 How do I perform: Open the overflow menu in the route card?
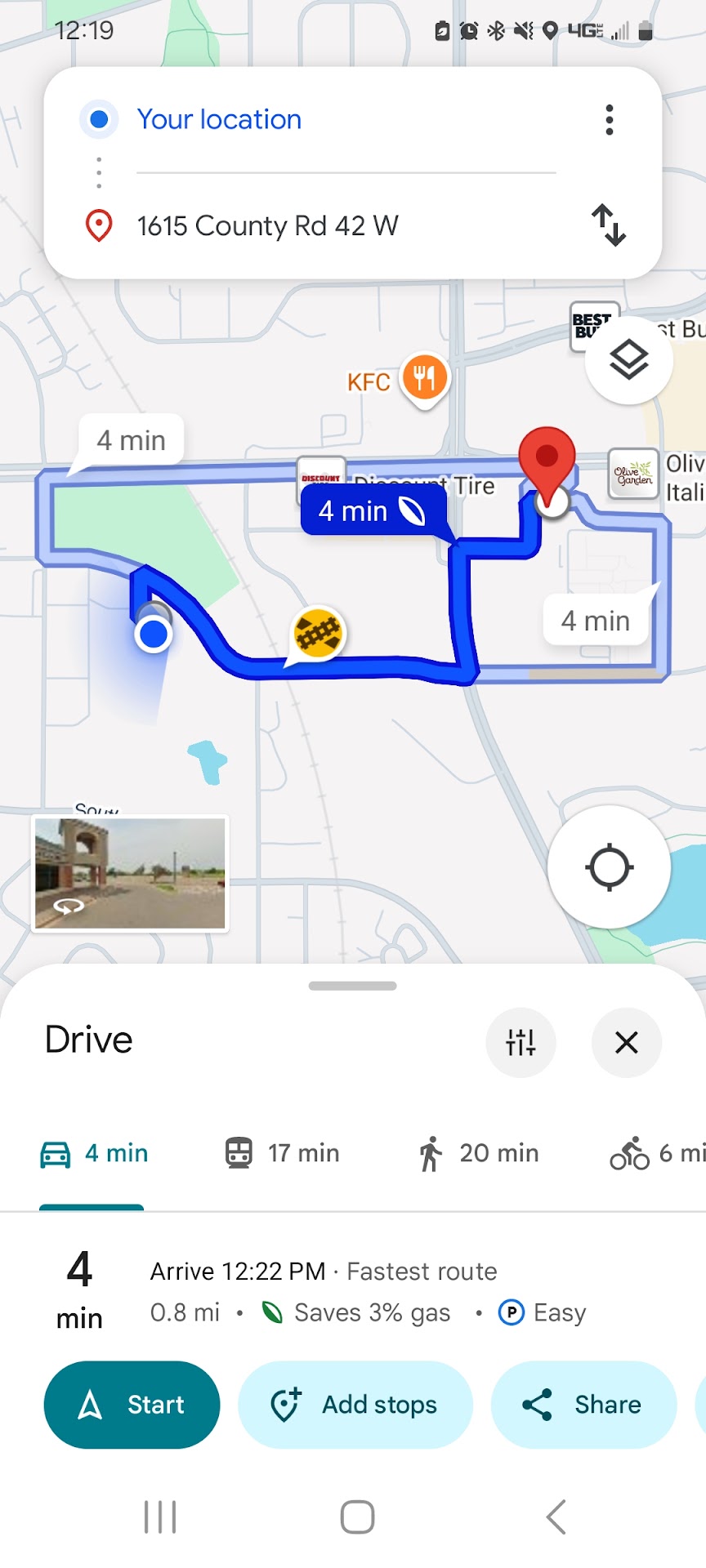pyautogui.click(x=609, y=119)
